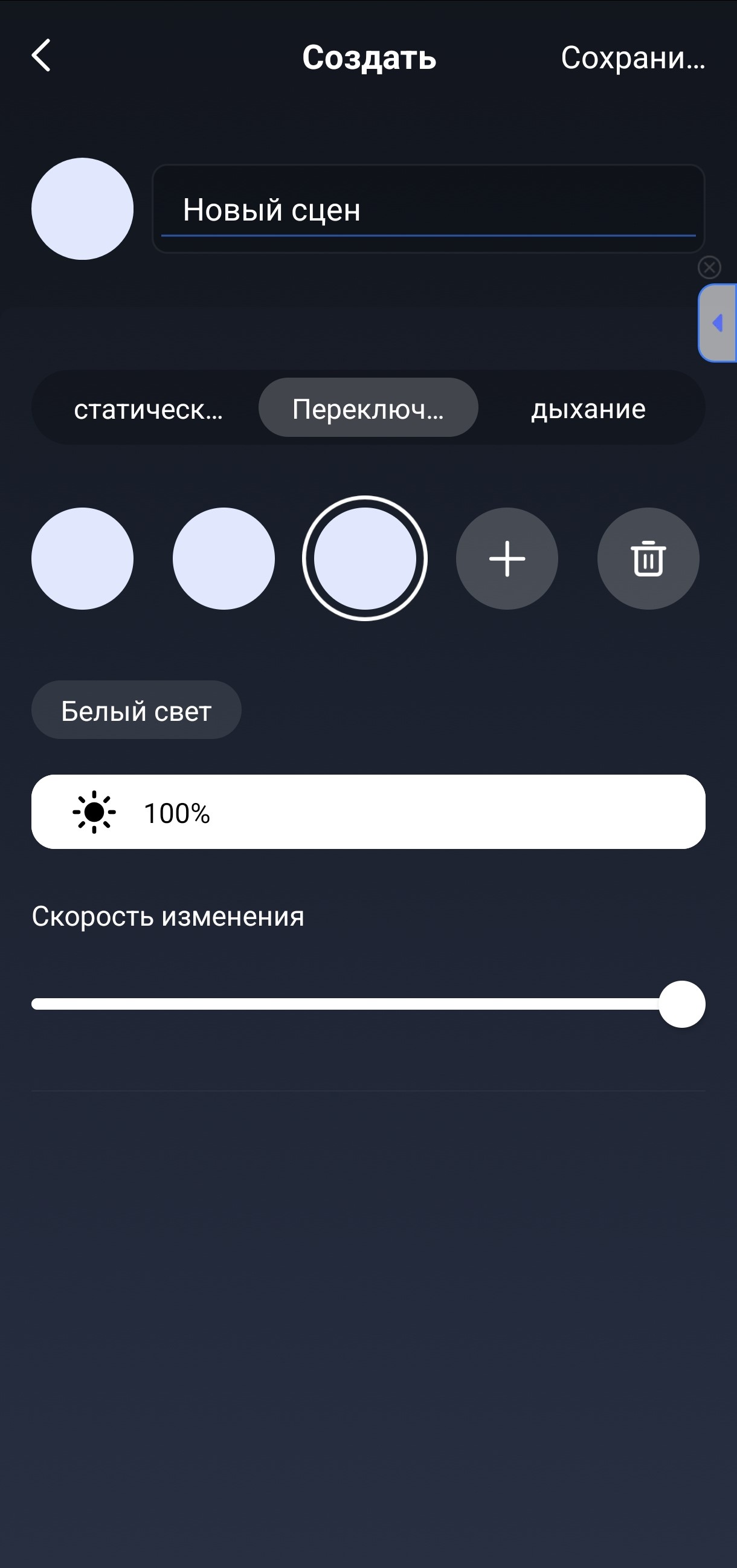The image size is (737, 1568).
Task: Adjust the 100% brightness bar
Action: click(x=368, y=812)
